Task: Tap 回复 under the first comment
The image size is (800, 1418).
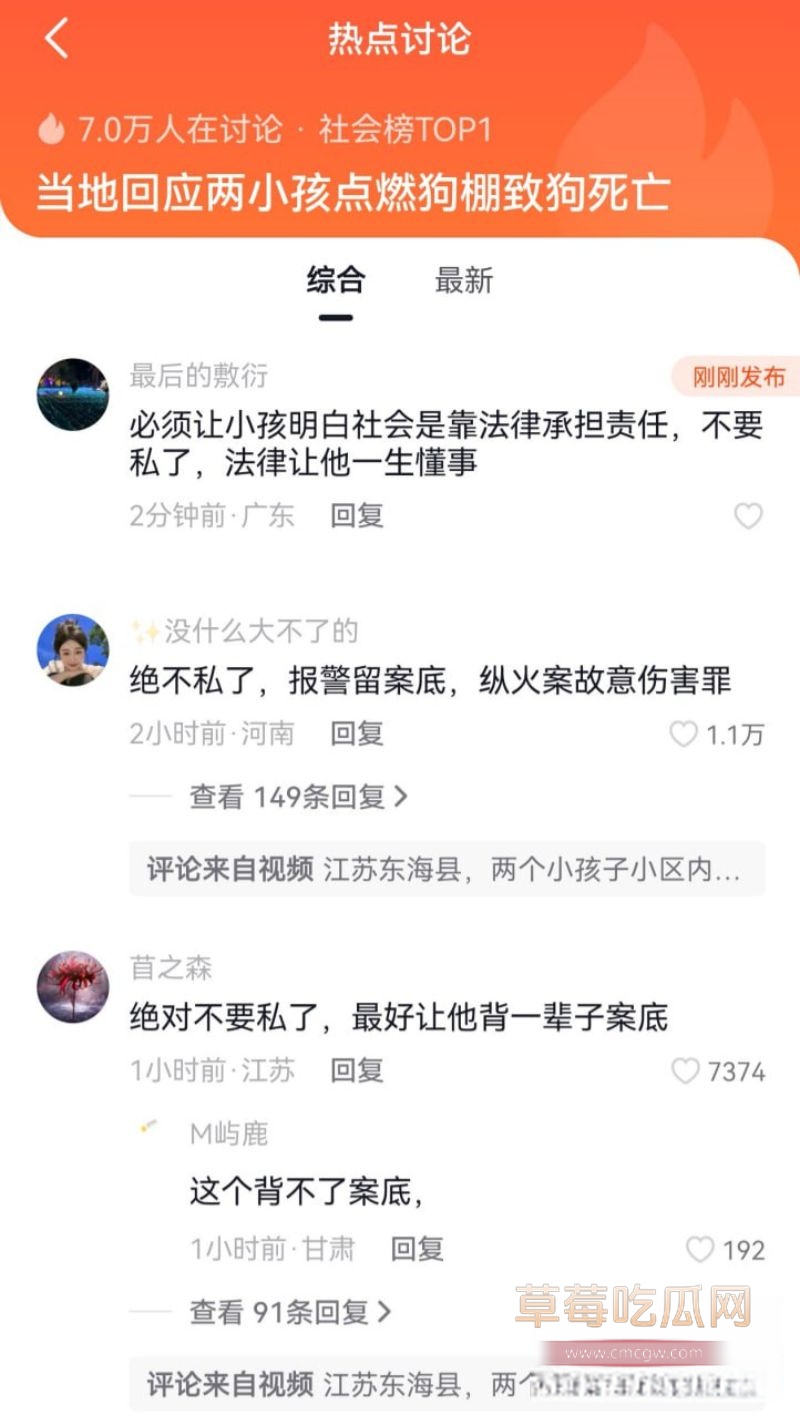Action: (355, 517)
